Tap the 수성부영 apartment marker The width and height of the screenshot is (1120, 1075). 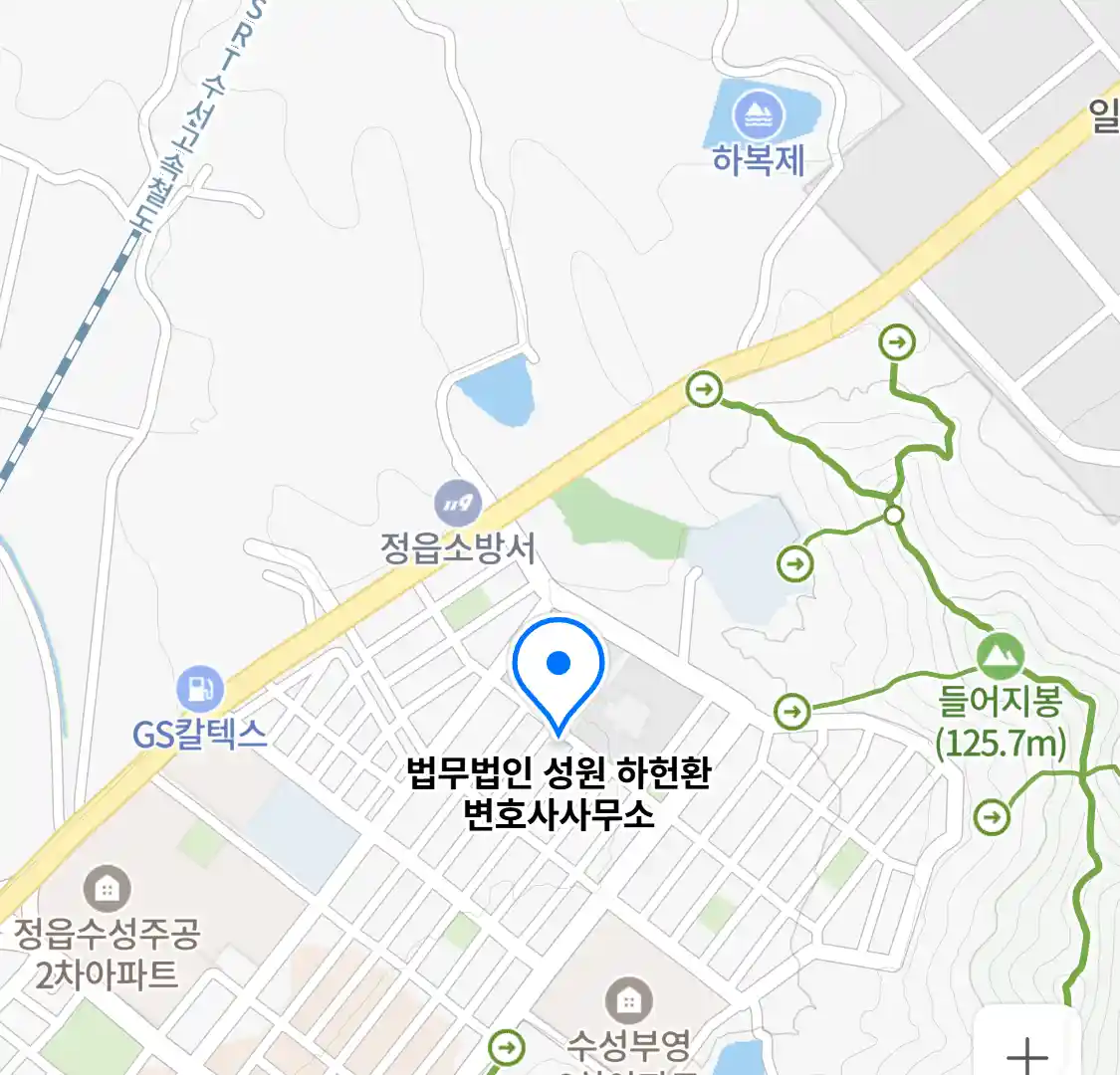[628, 1001]
